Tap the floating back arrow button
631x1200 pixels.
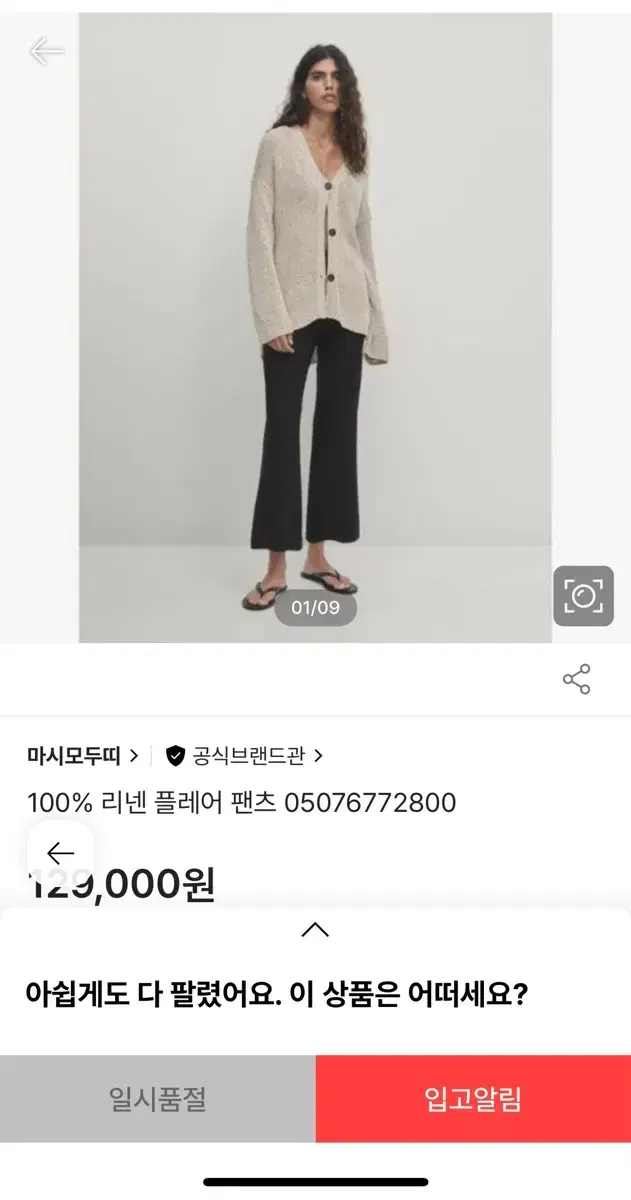tap(60, 853)
